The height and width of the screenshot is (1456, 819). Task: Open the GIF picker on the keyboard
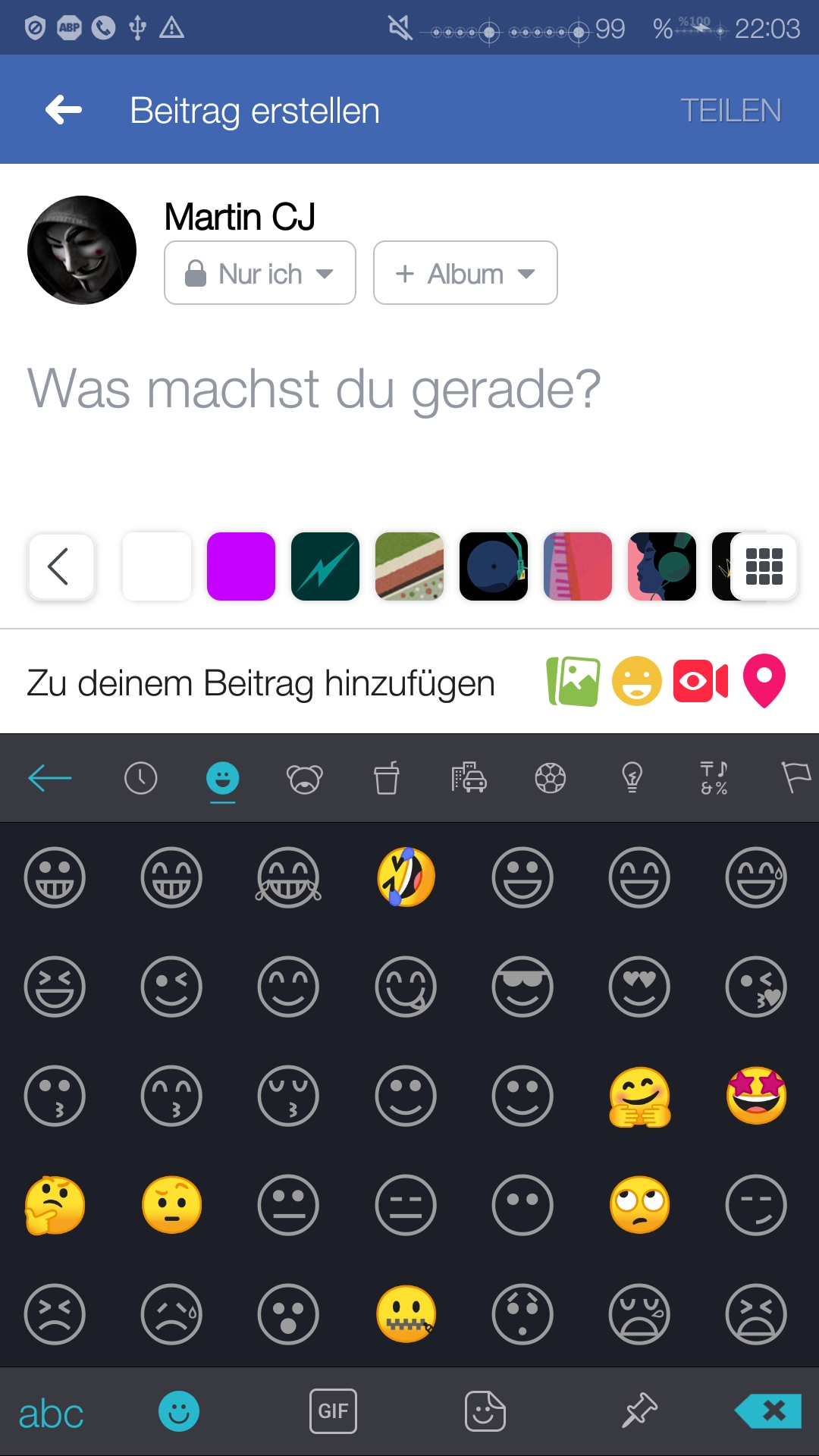click(x=332, y=1410)
